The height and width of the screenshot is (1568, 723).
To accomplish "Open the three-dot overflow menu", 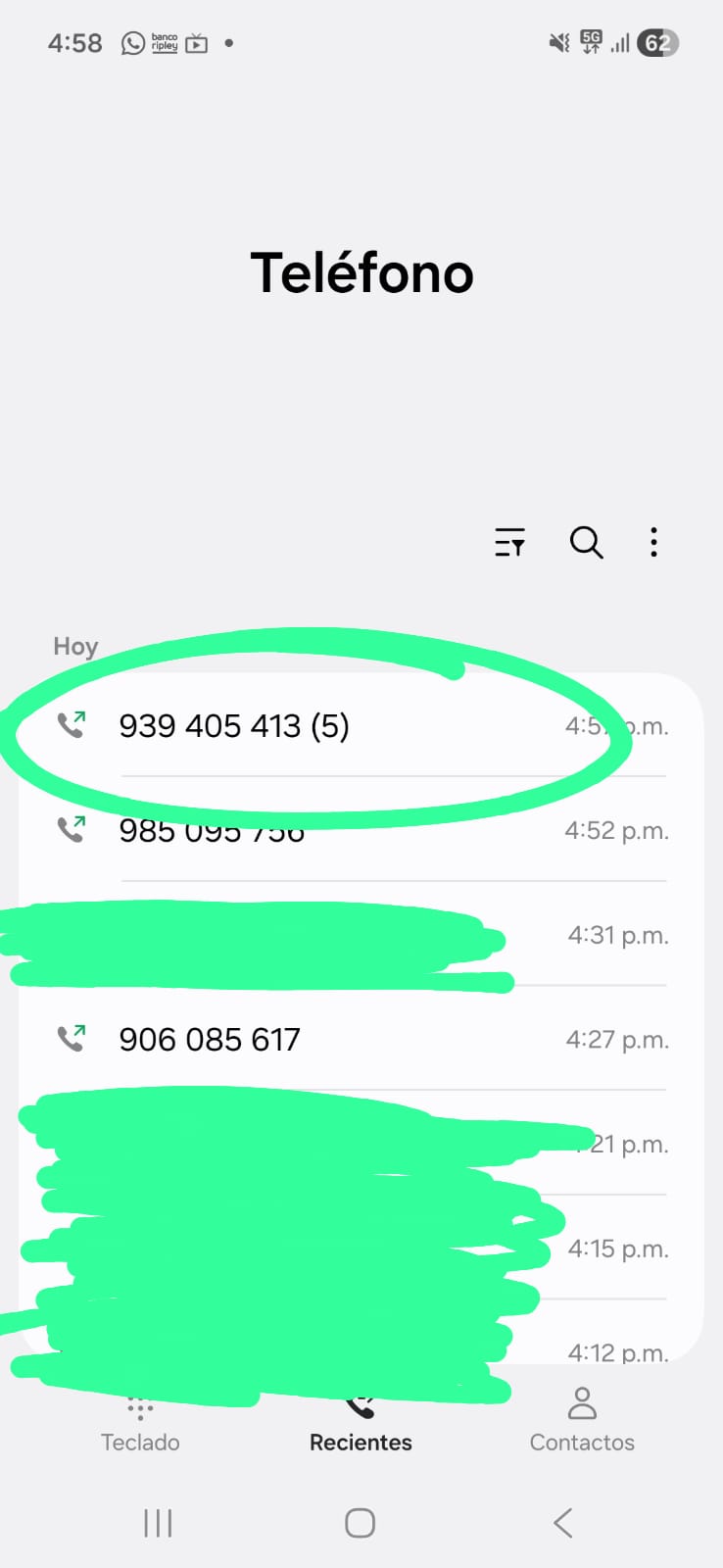I will pyautogui.click(x=653, y=542).
